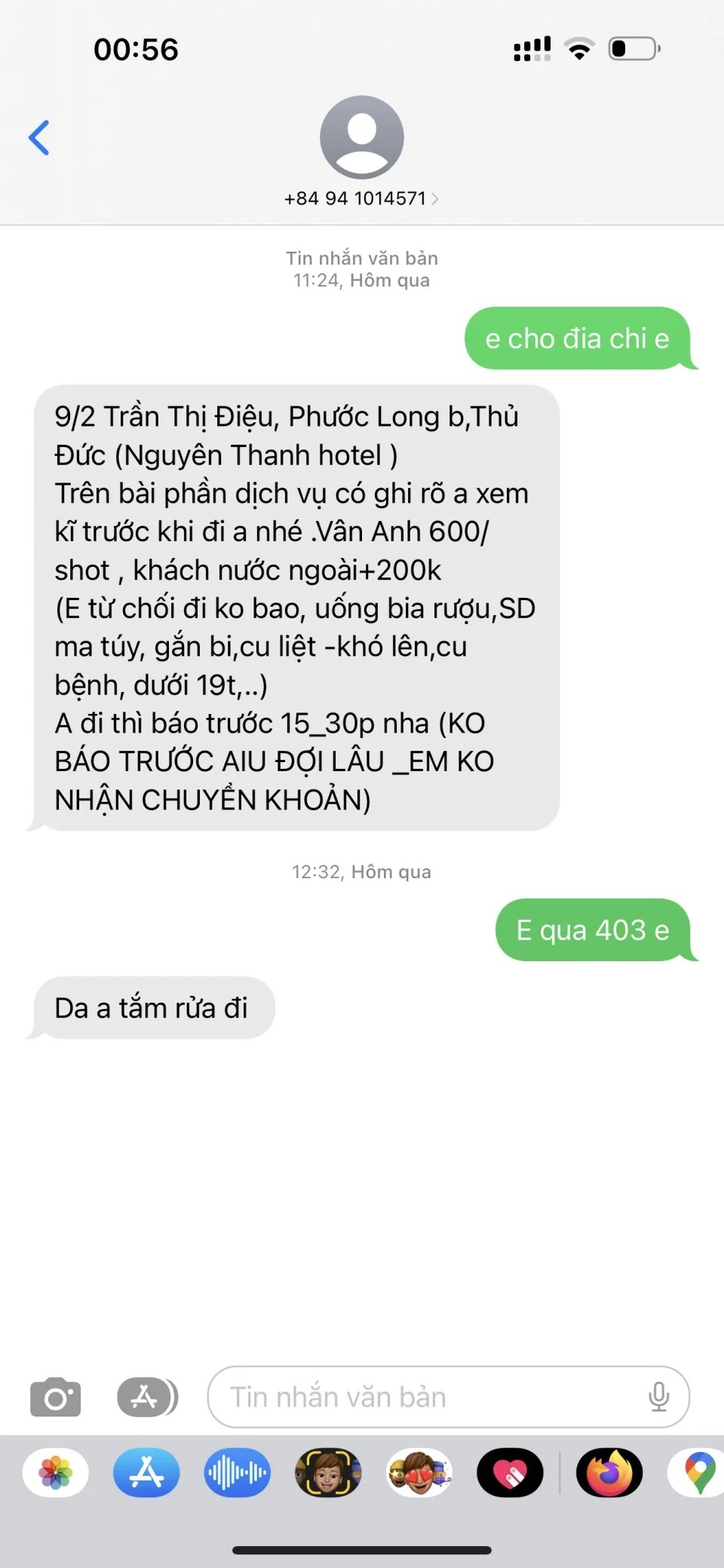Tap the microphone dictation icon
This screenshot has width=724, height=1568.
point(658,1397)
